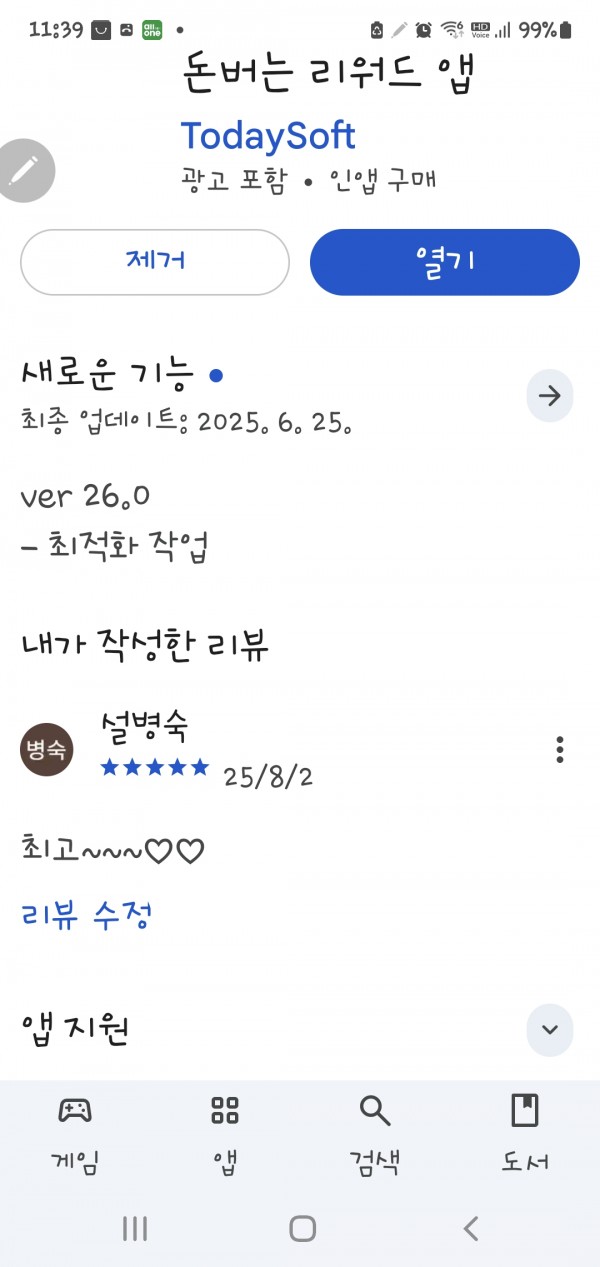The height and width of the screenshot is (1267, 600).
Task: Select the 도서 tab
Action: point(525,1133)
